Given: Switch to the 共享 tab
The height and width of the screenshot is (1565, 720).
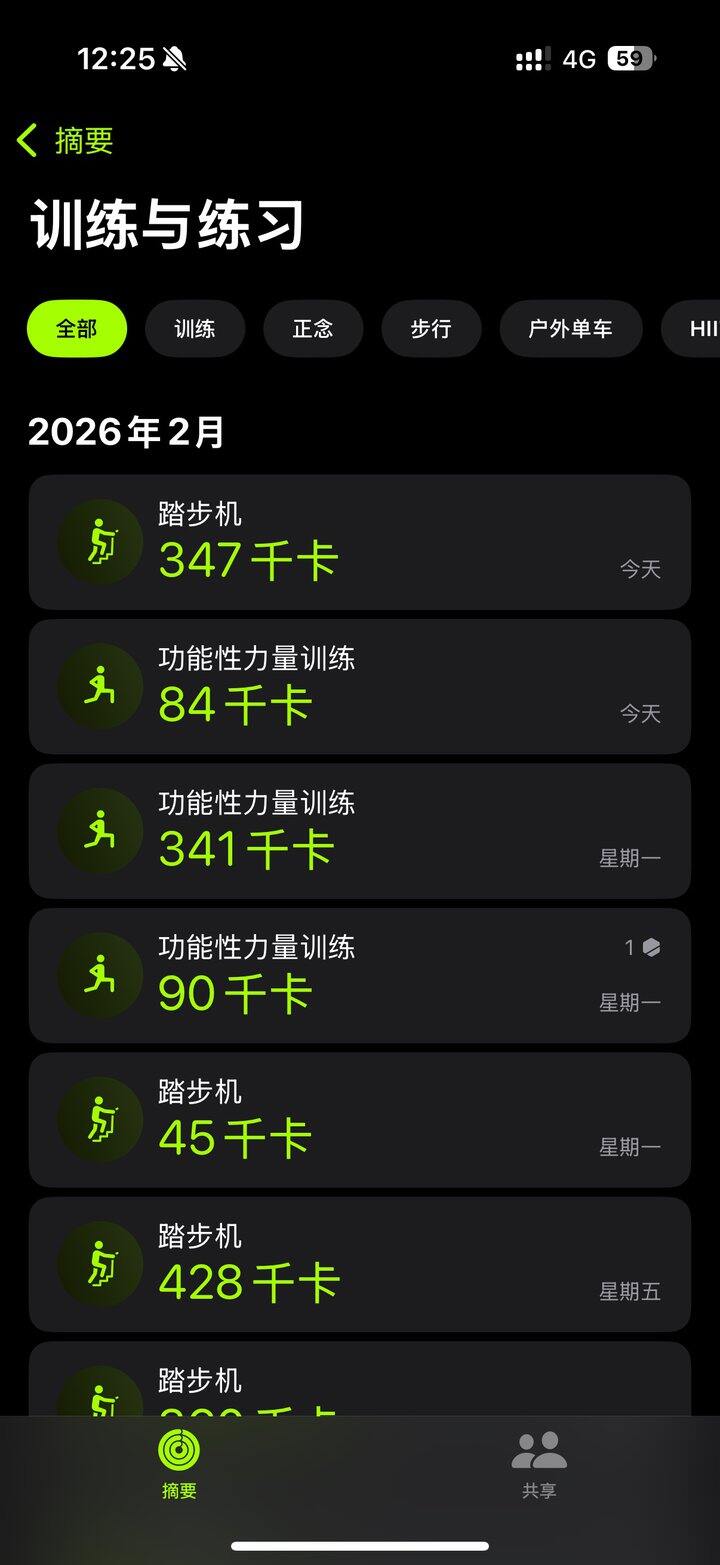Looking at the screenshot, I should point(539,1464).
